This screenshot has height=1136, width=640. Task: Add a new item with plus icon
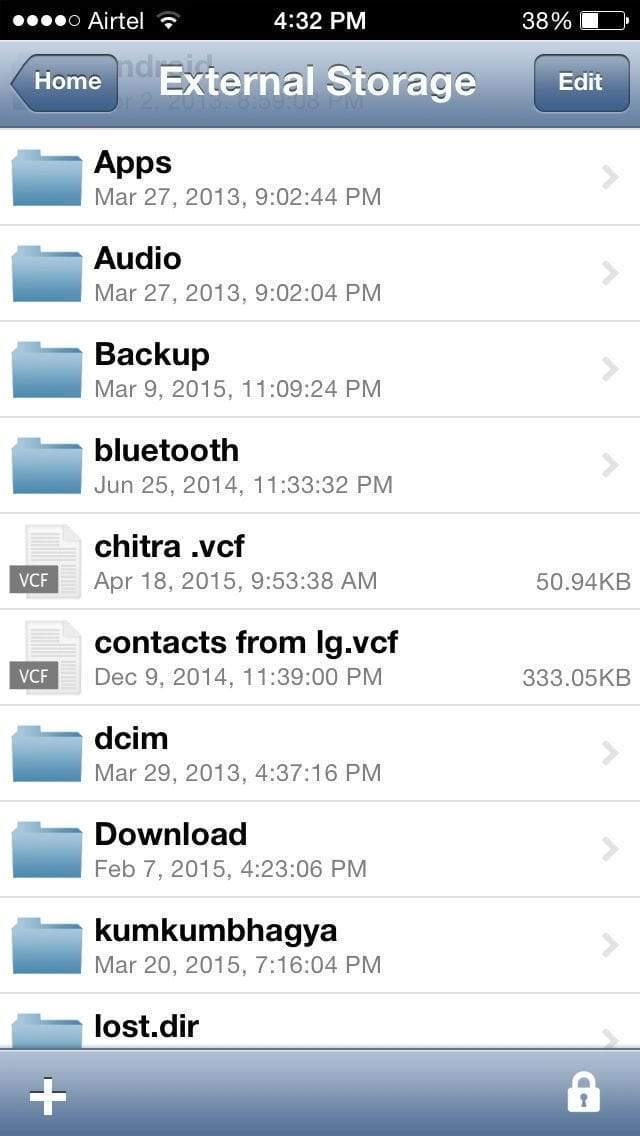(x=48, y=1097)
